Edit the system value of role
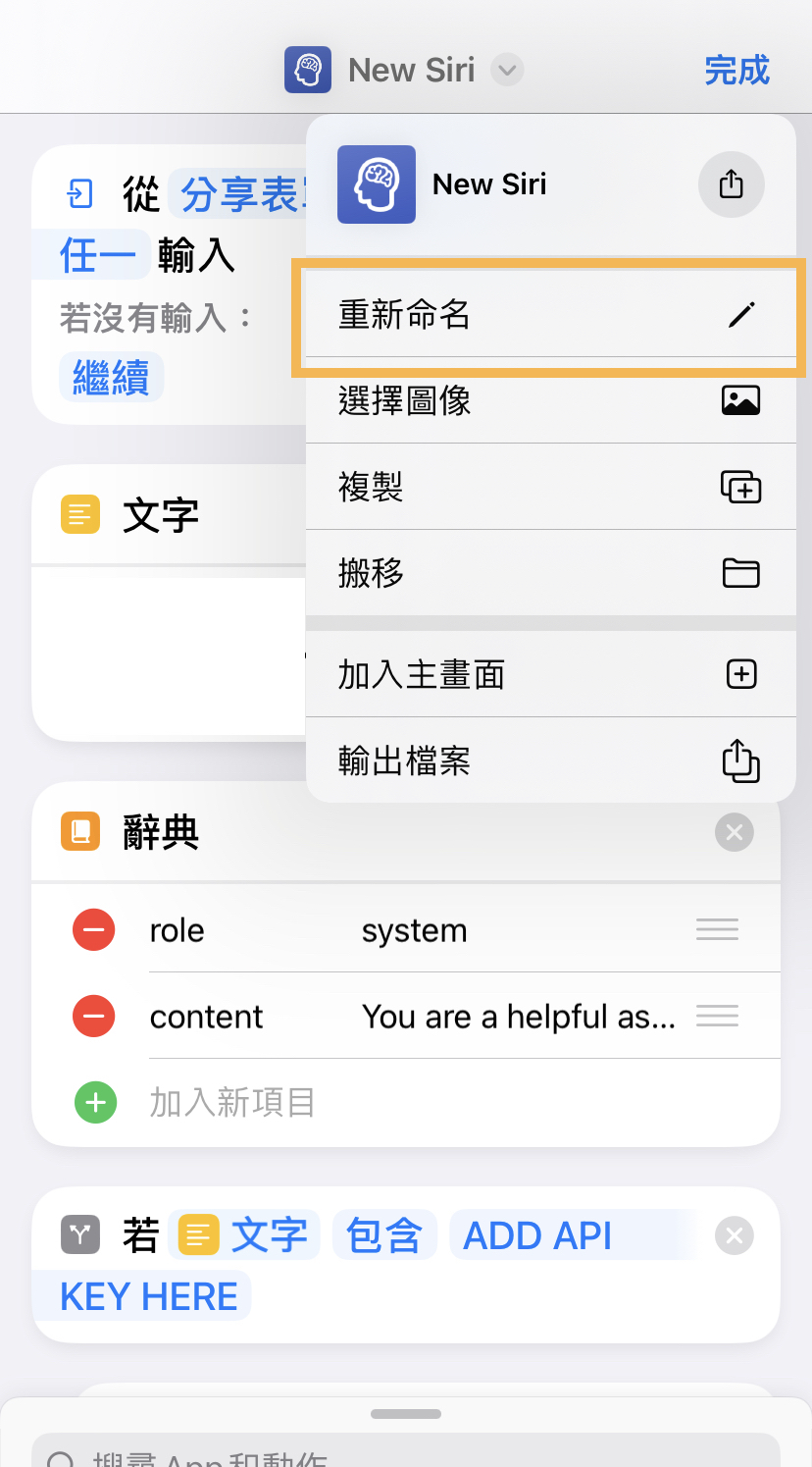The width and height of the screenshot is (812, 1467). pyautogui.click(x=414, y=930)
